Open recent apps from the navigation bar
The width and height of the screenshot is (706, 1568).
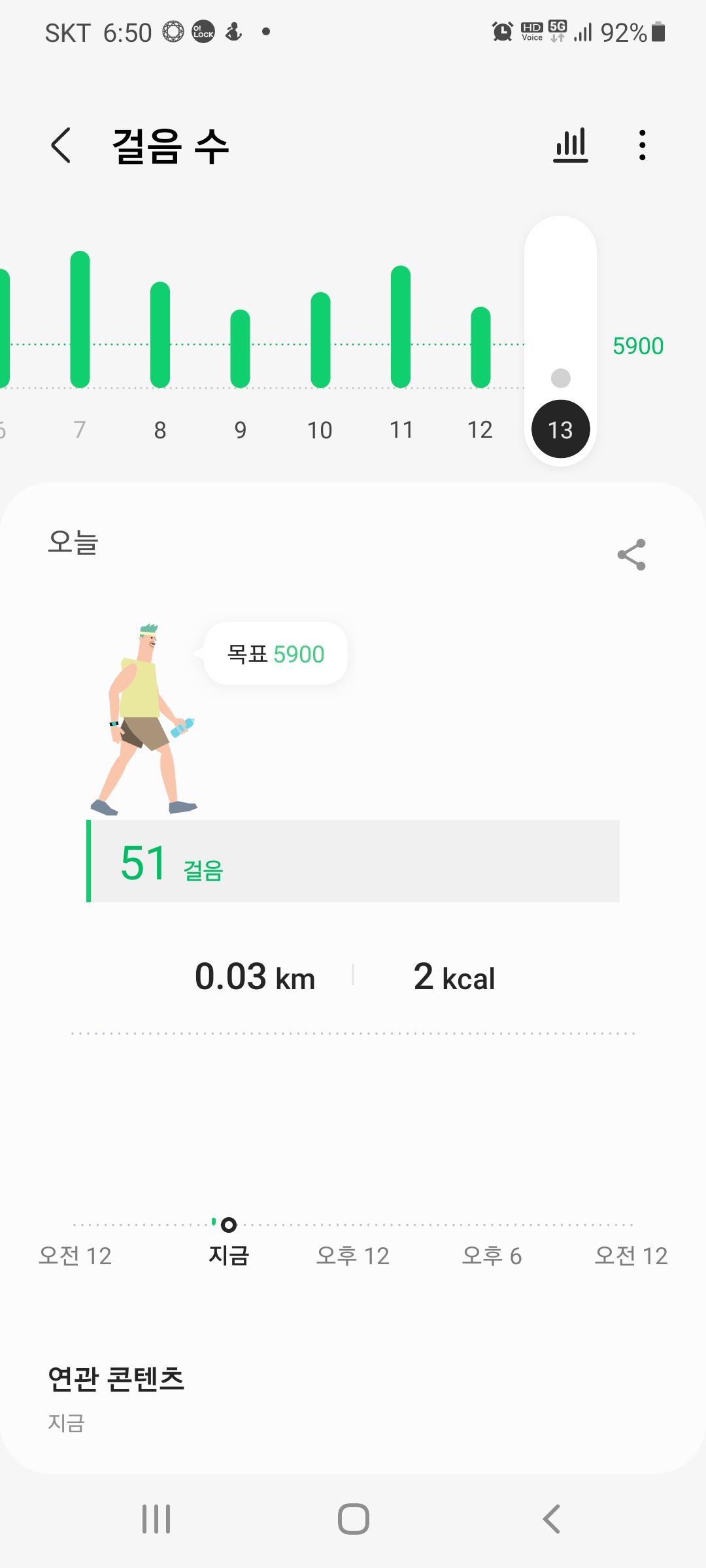(x=156, y=1519)
